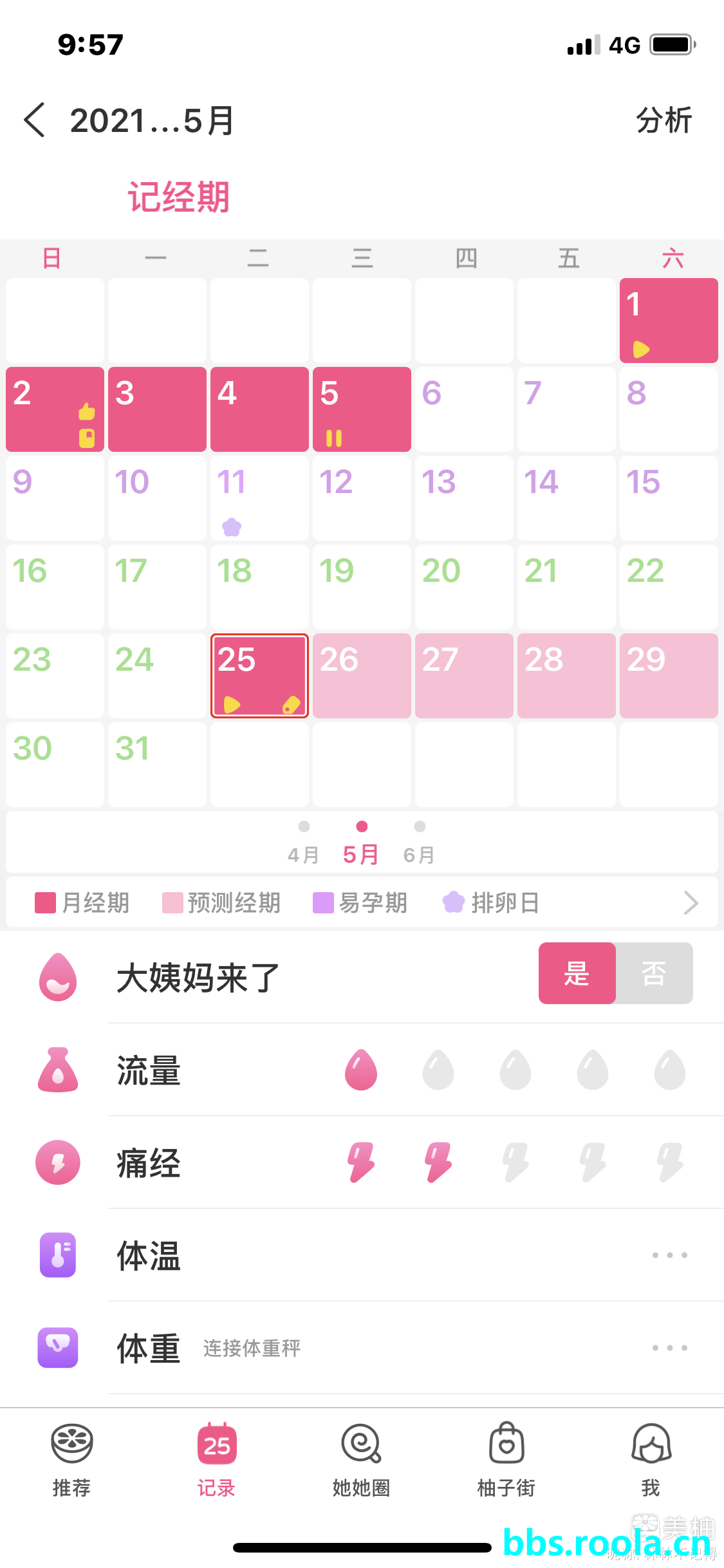Set 流量 to third drop level
The width and height of the screenshot is (724, 1568).
515,1070
